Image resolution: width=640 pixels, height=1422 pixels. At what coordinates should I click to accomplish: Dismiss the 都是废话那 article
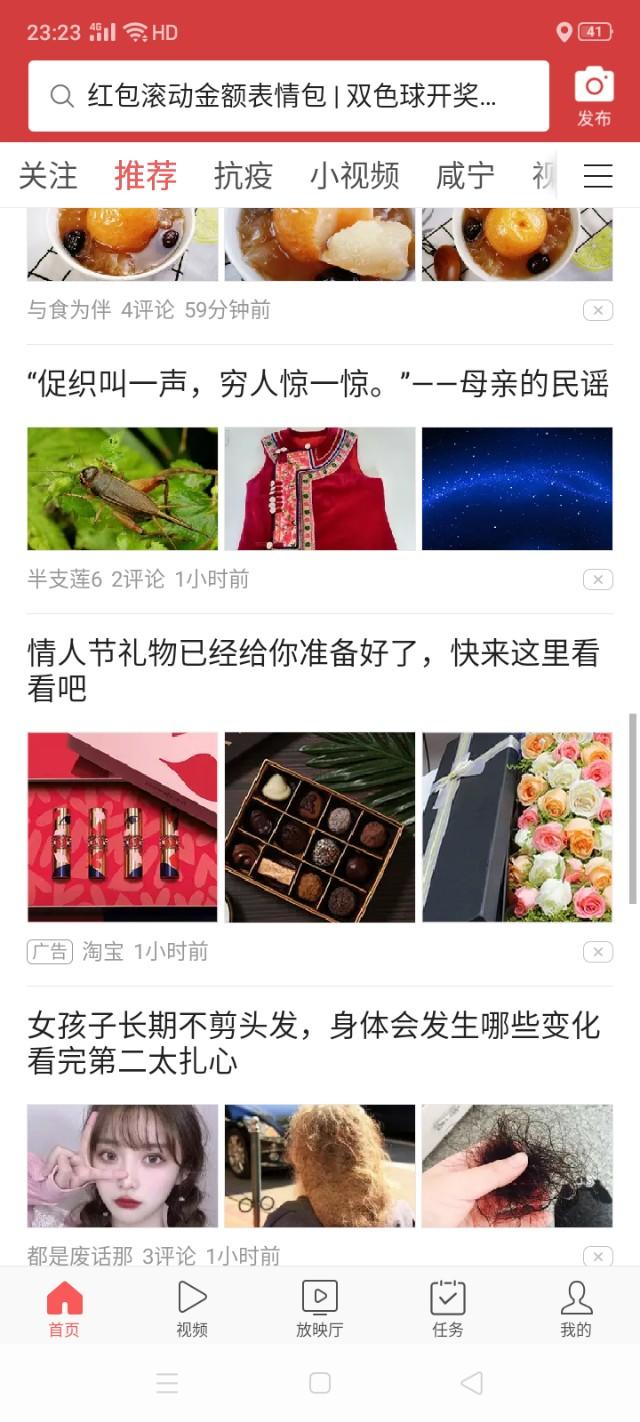598,1256
